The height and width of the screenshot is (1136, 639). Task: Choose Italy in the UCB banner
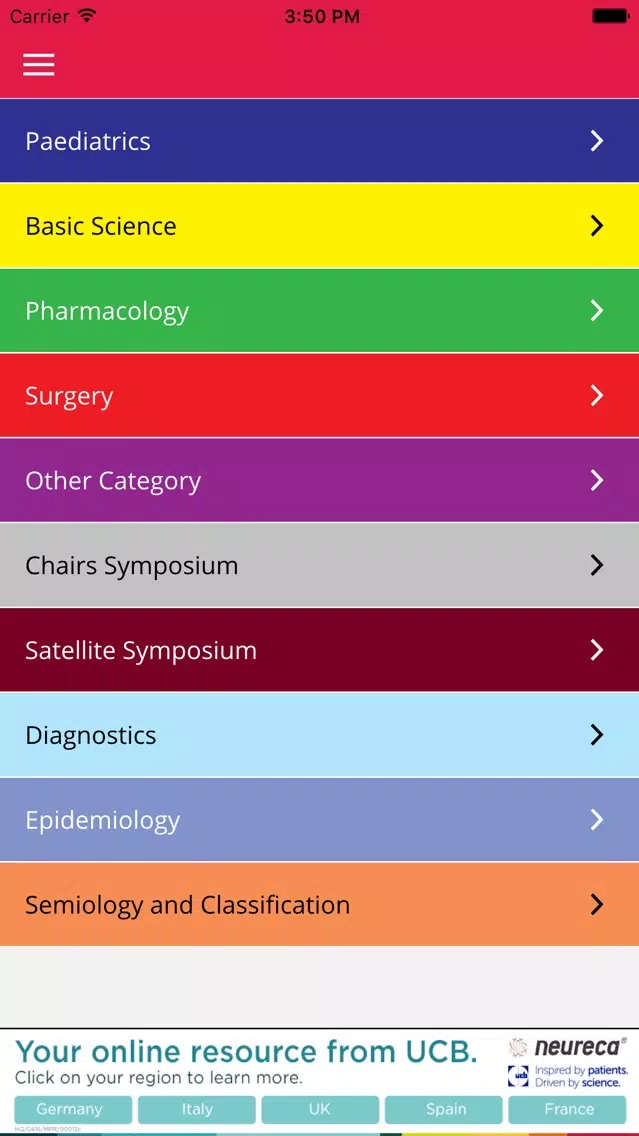(196, 1109)
